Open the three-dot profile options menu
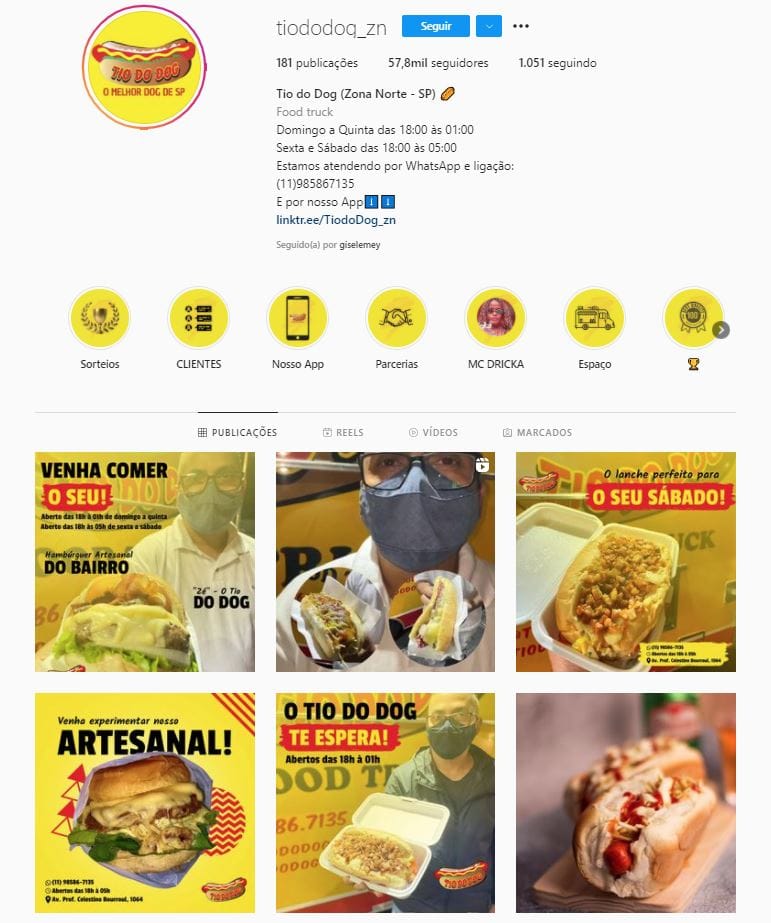The image size is (771, 923). (521, 26)
